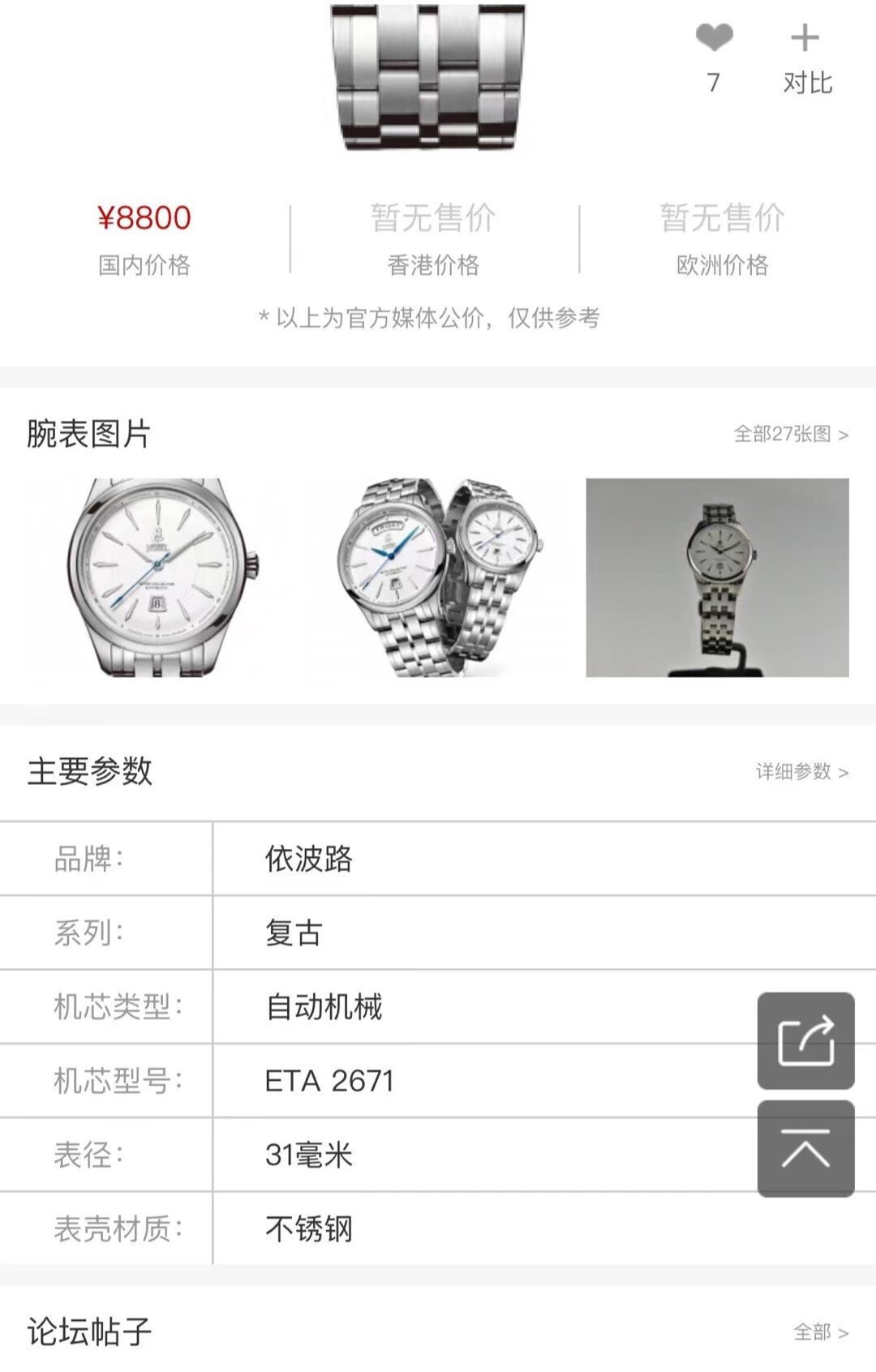876x1372 pixels.
Task: Open the watch-on-stand photo
Action: coord(717,577)
